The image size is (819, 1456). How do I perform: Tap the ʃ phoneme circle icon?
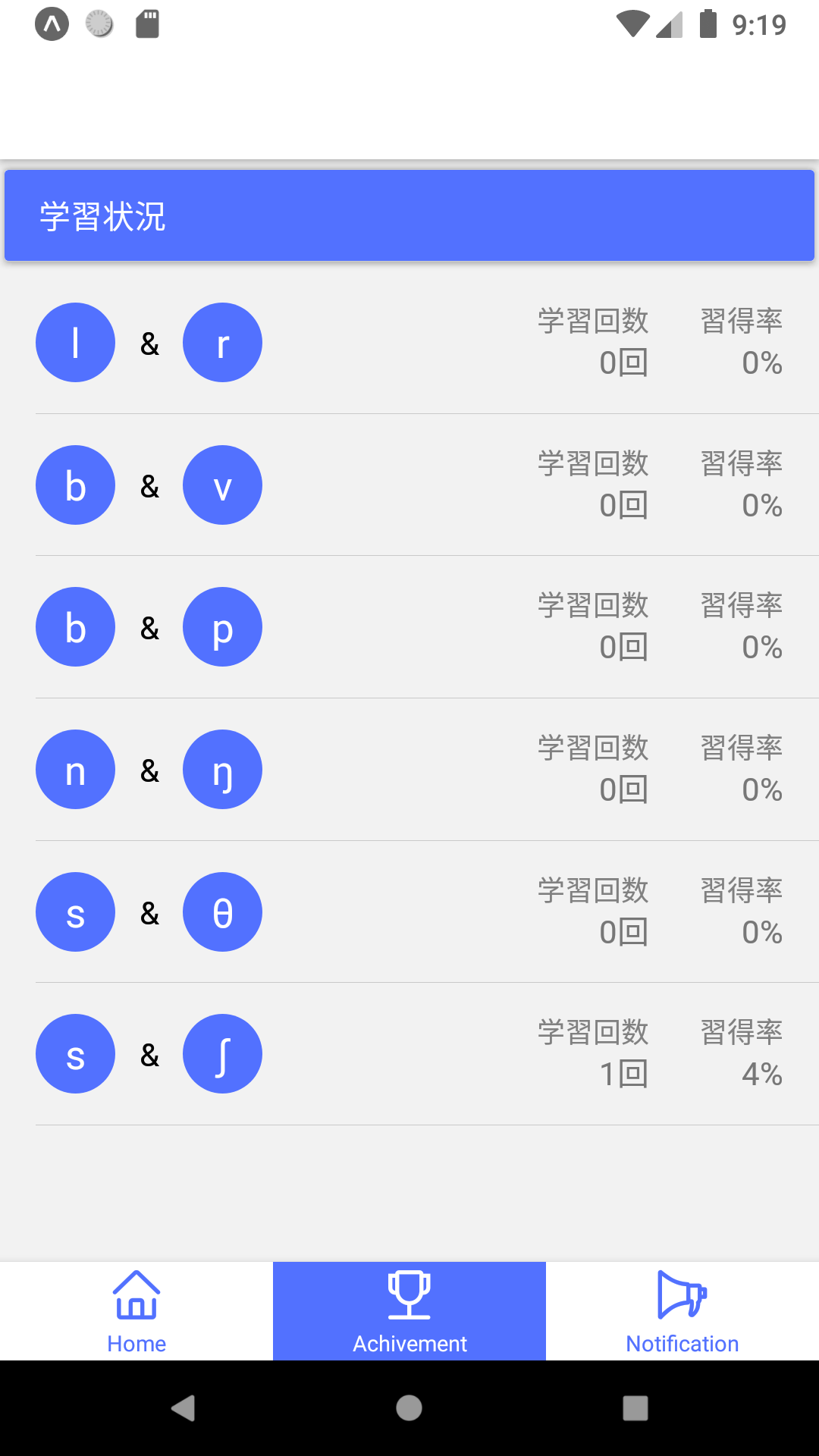pos(222,1053)
